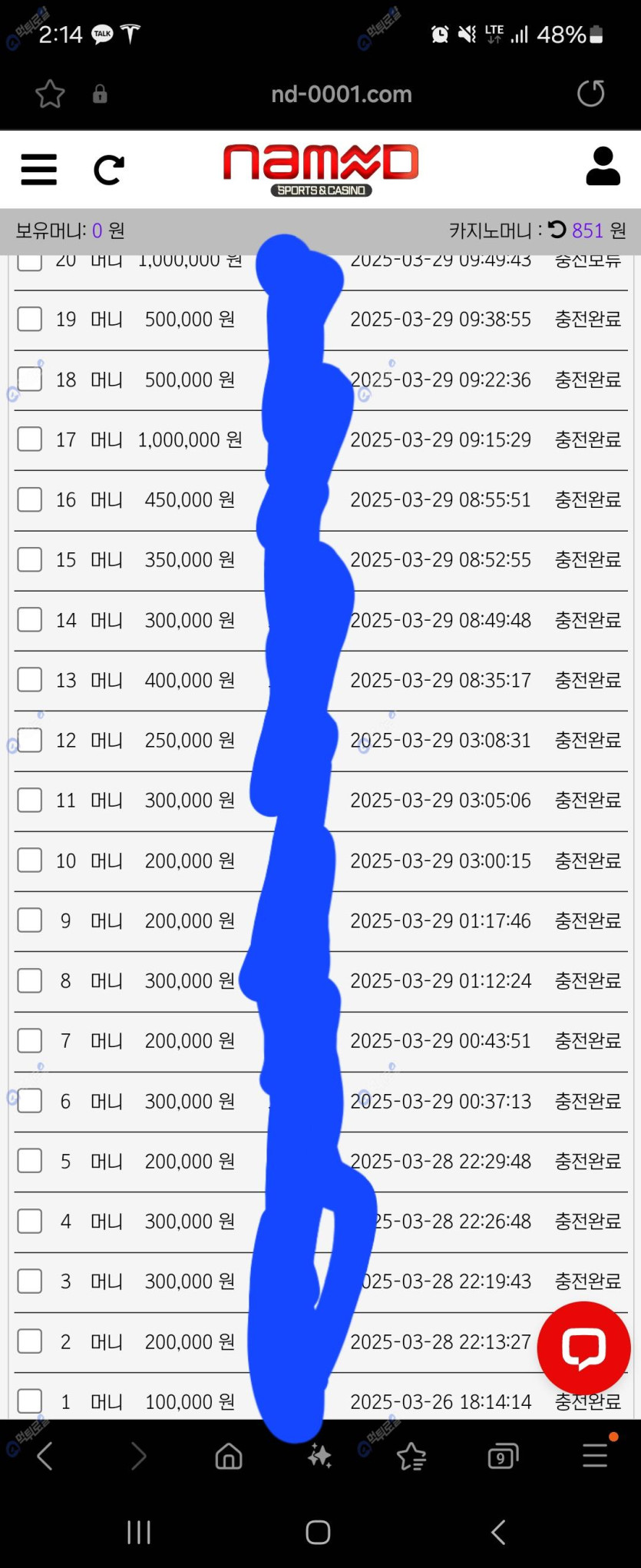The image size is (641, 1568).
Task: Open the red live chat bubble
Action: tap(583, 1348)
